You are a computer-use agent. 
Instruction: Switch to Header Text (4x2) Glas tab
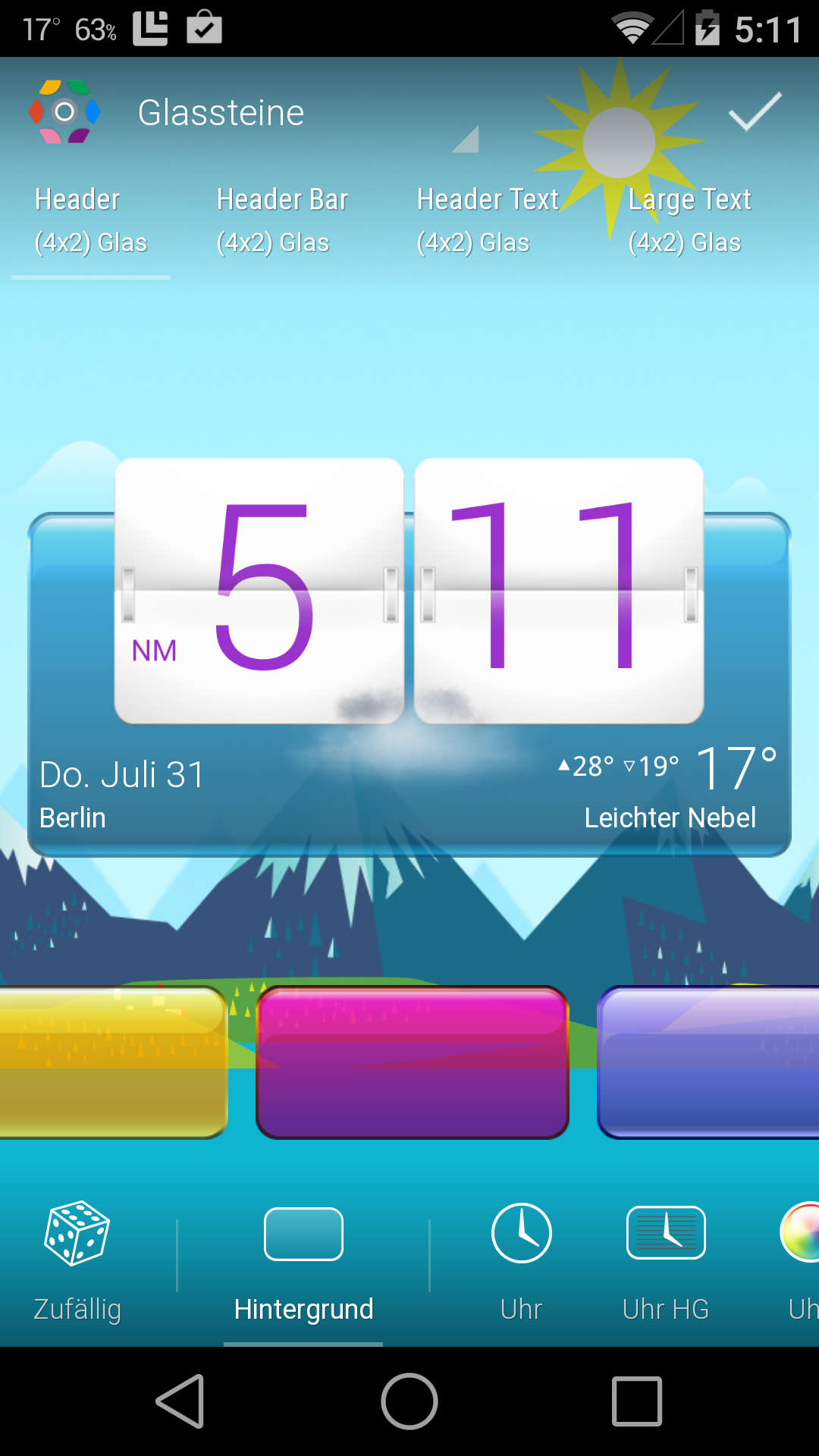coord(487,221)
